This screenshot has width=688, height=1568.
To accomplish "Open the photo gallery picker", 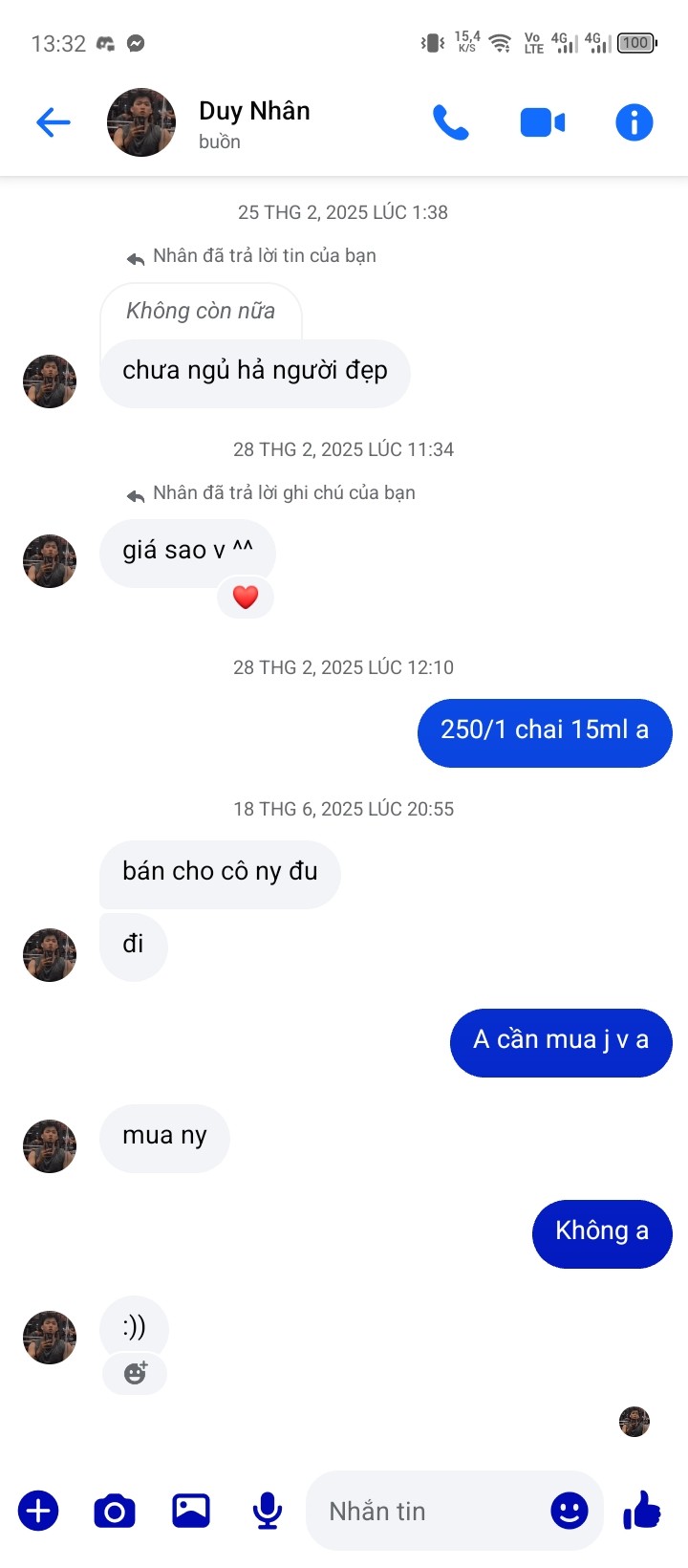I will [191, 1511].
